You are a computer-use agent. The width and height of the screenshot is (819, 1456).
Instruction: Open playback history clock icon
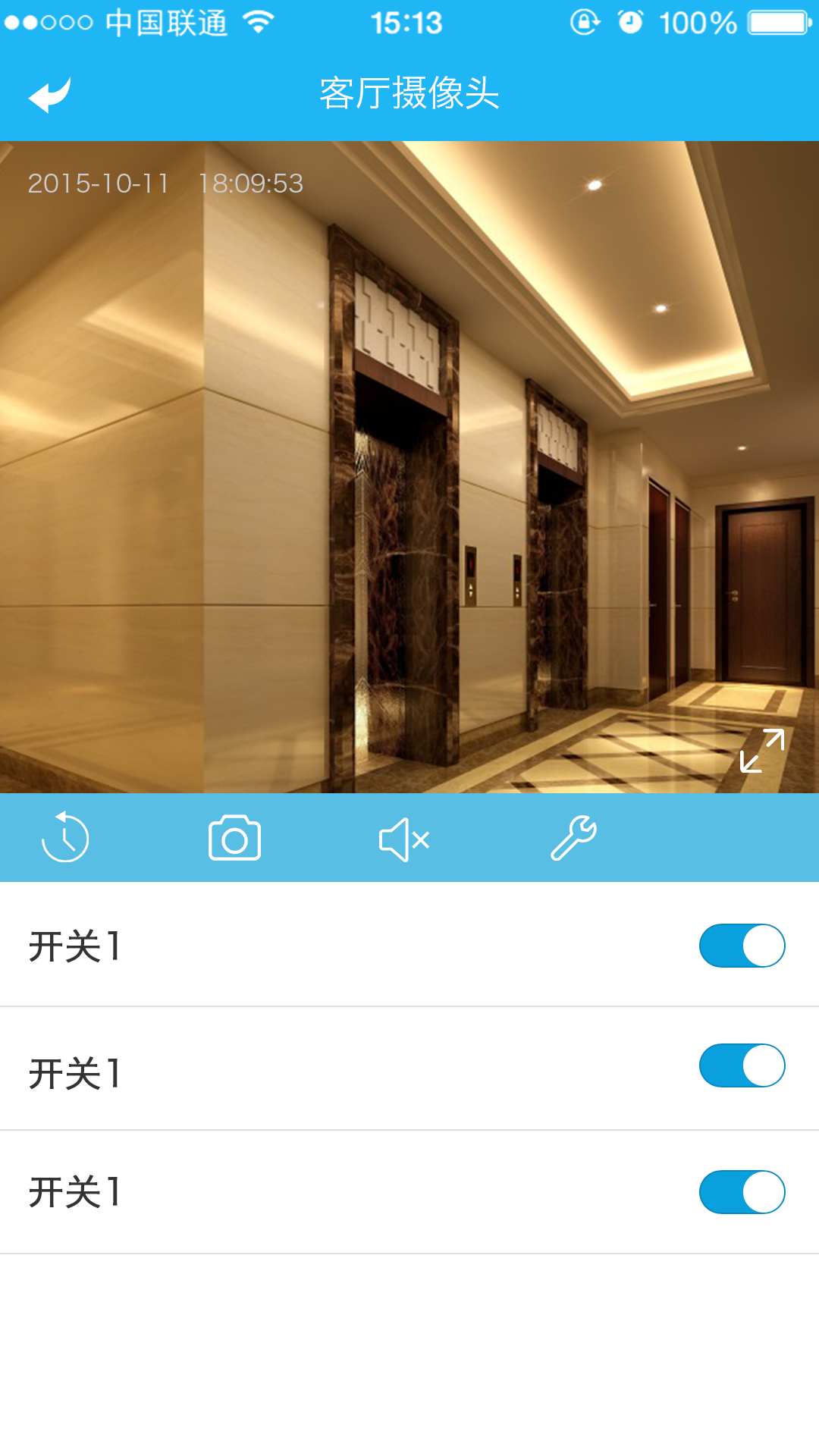65,837
